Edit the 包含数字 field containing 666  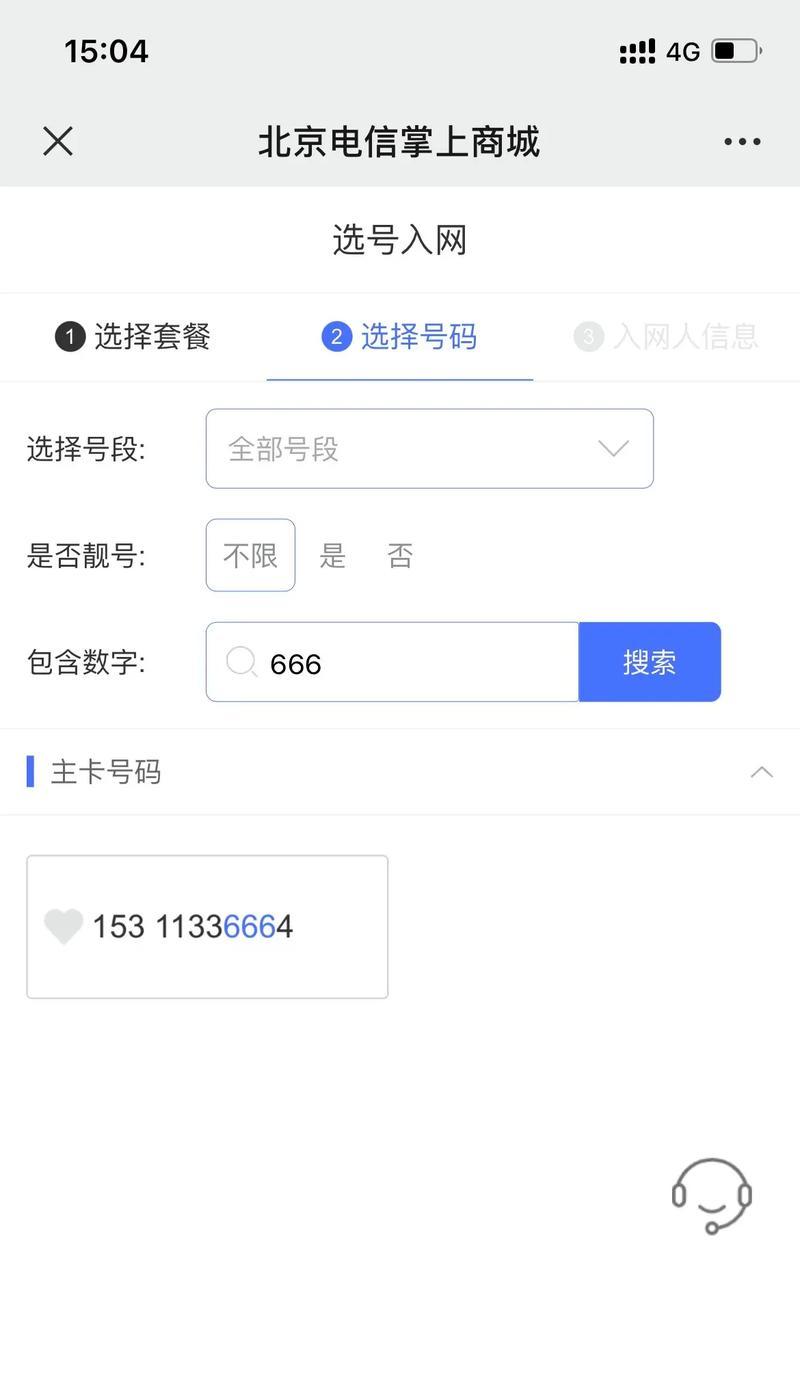[392, 662]
